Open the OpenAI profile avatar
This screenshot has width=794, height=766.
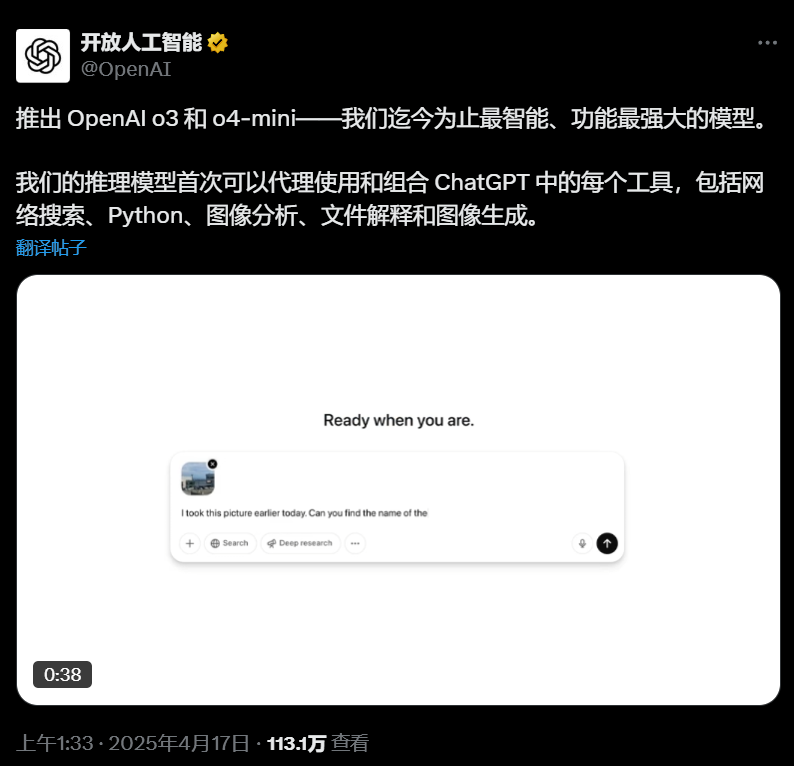43,55
